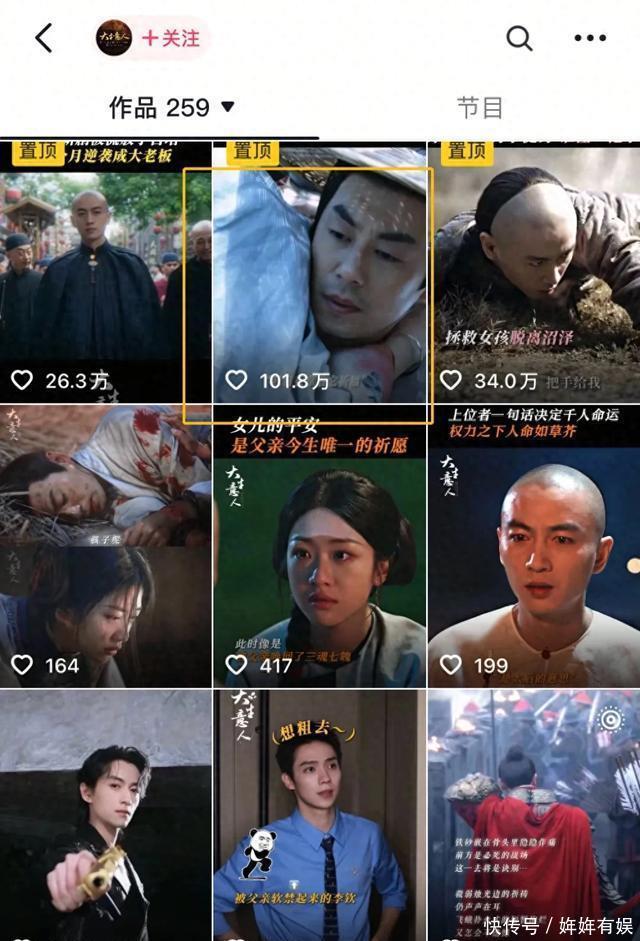Open the red-caped warrior video
640x941 pixels.
point(533,815)
